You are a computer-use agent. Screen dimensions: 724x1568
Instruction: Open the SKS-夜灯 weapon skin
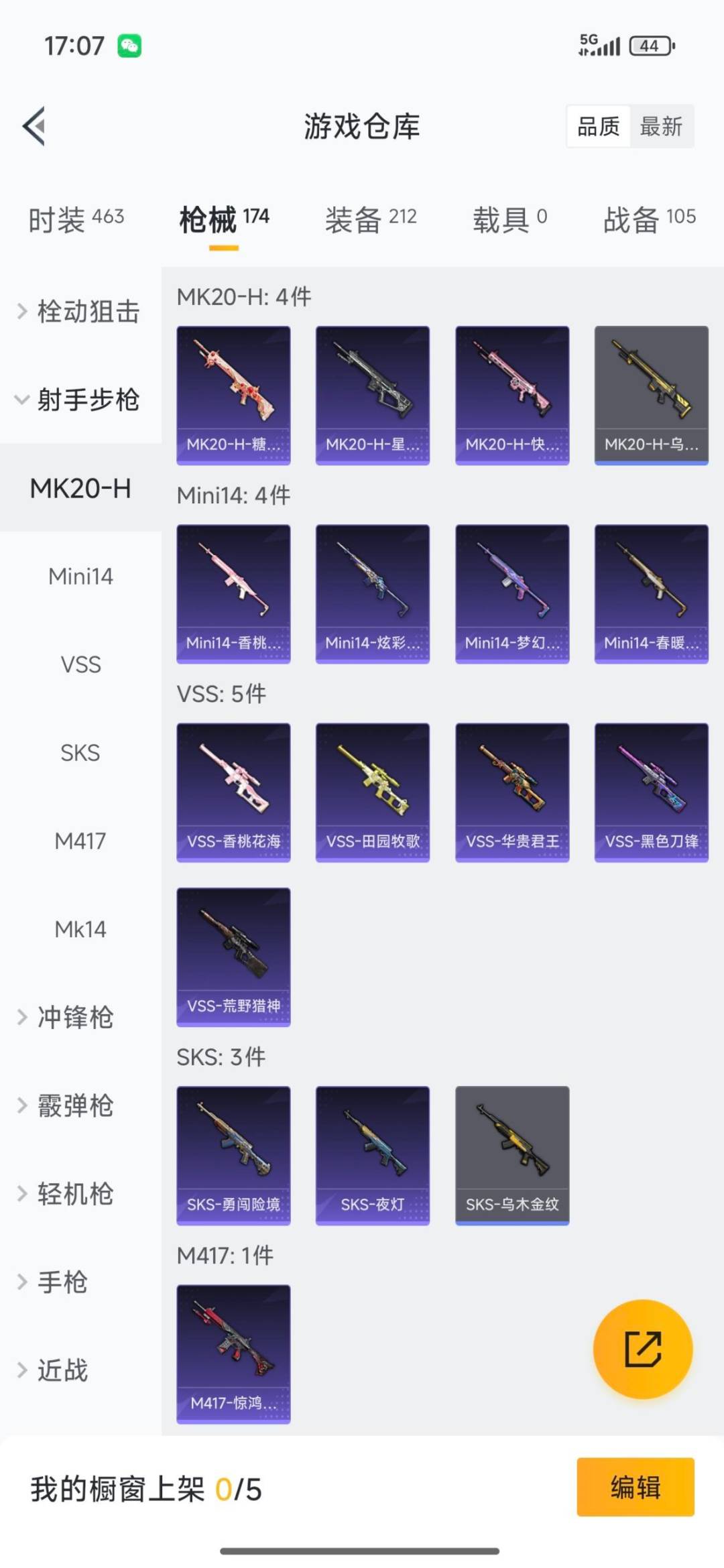click(372, 1156)
